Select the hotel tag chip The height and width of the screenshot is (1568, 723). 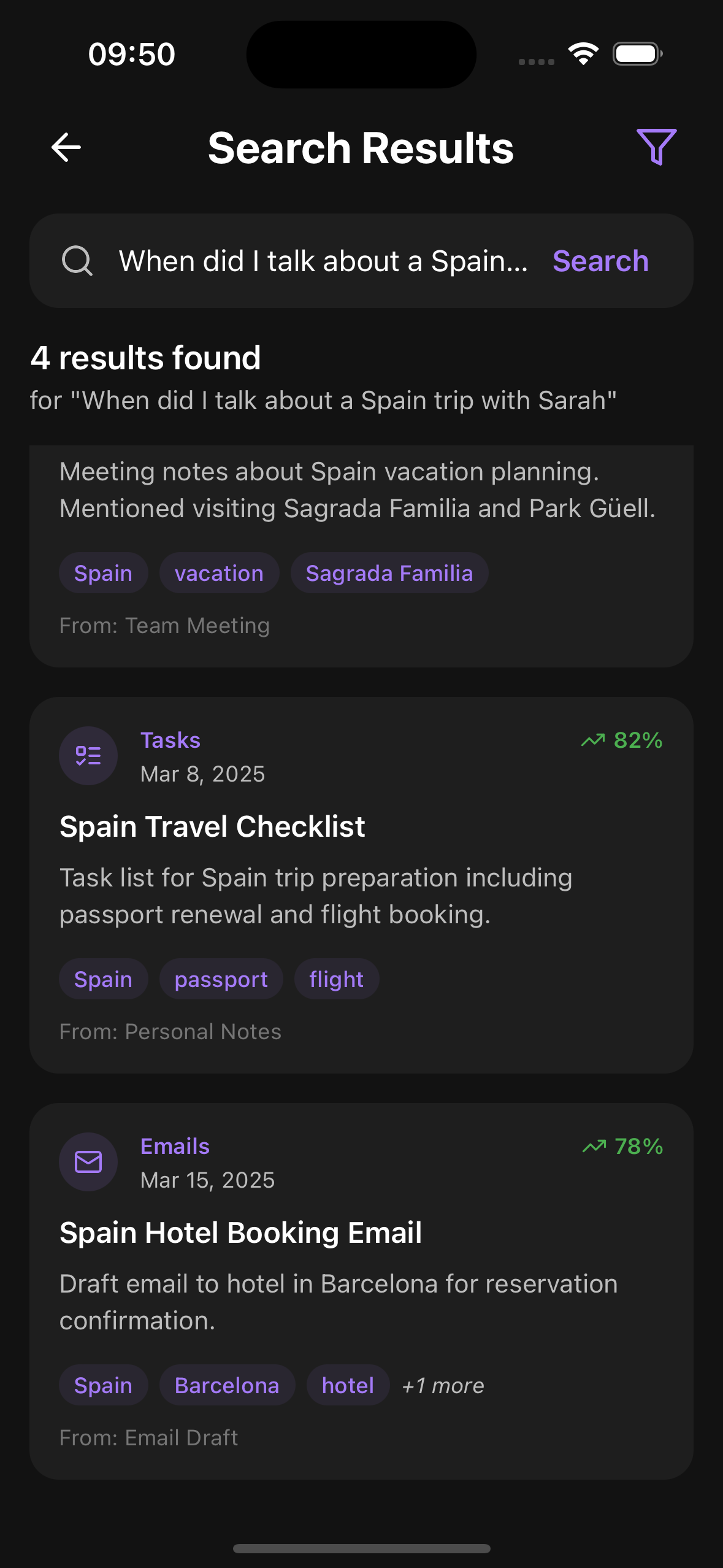click(348, 1385)
